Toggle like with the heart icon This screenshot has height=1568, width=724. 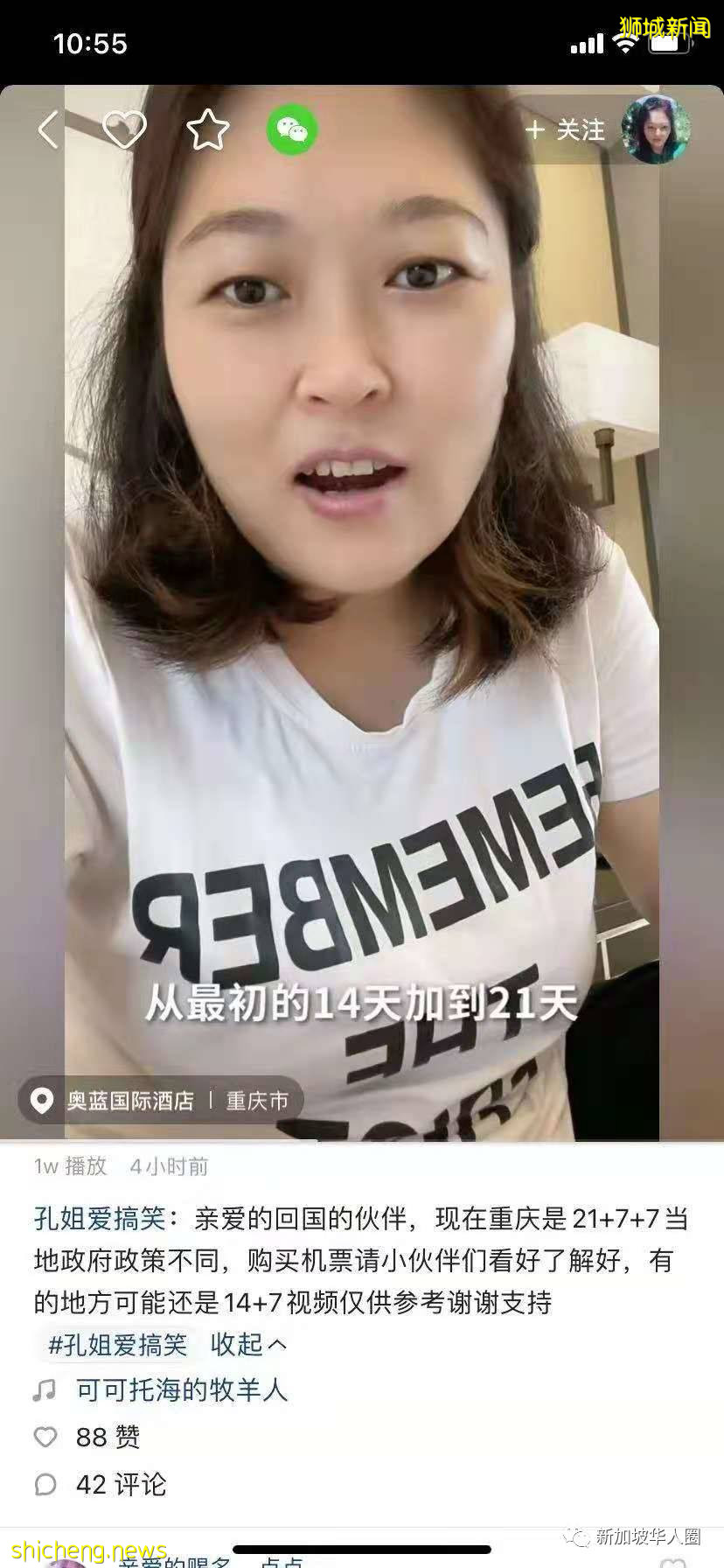point(125,129)
